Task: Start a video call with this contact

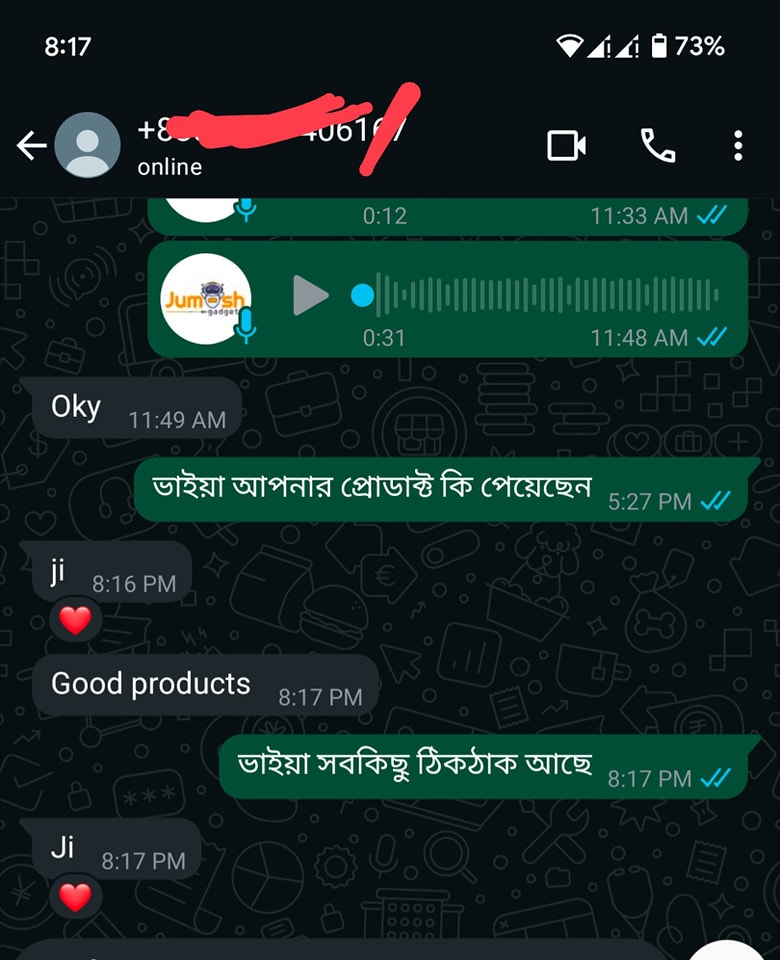Action: point(566,146)
